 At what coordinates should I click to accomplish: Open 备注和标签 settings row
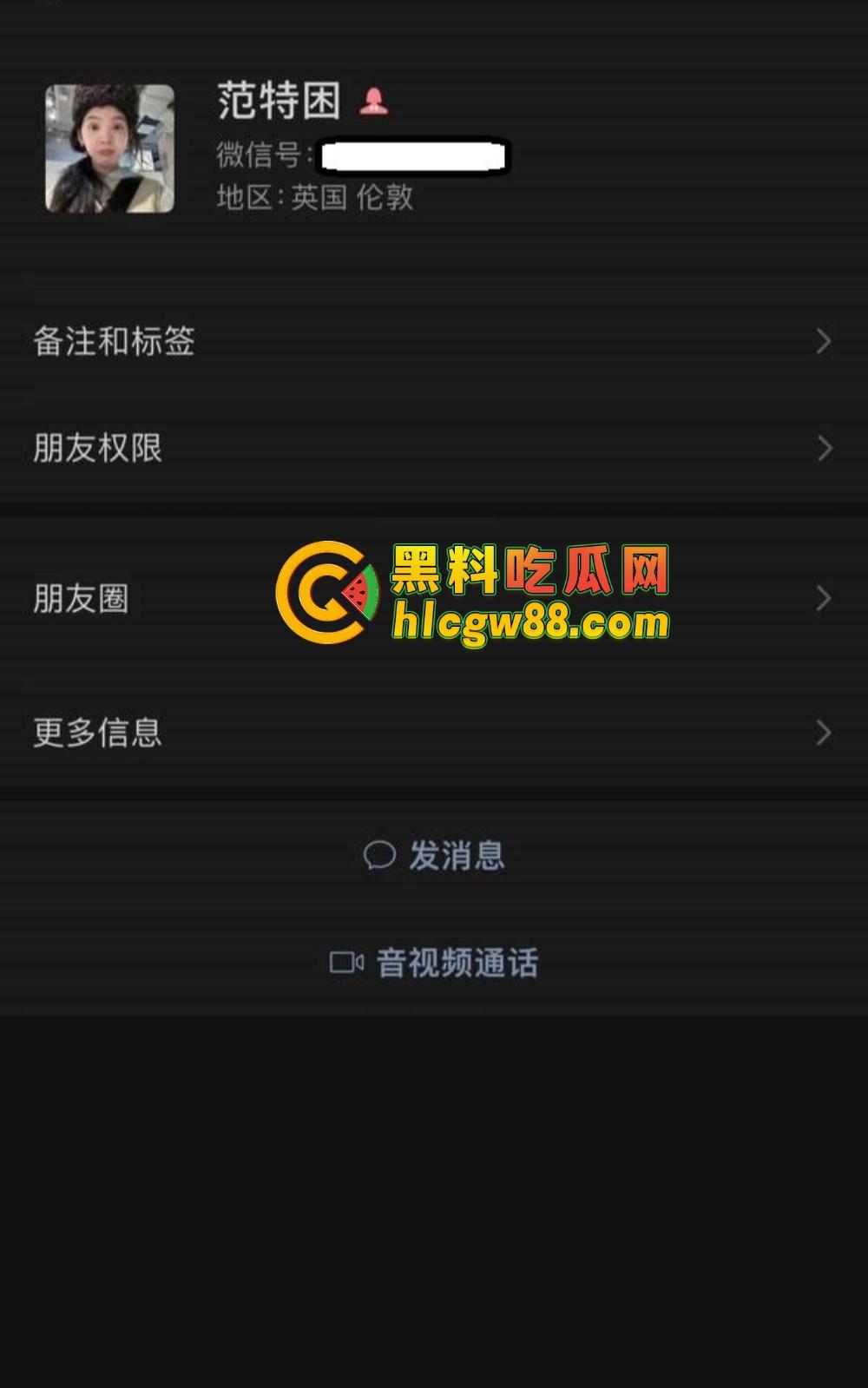(x=434, y=341)
